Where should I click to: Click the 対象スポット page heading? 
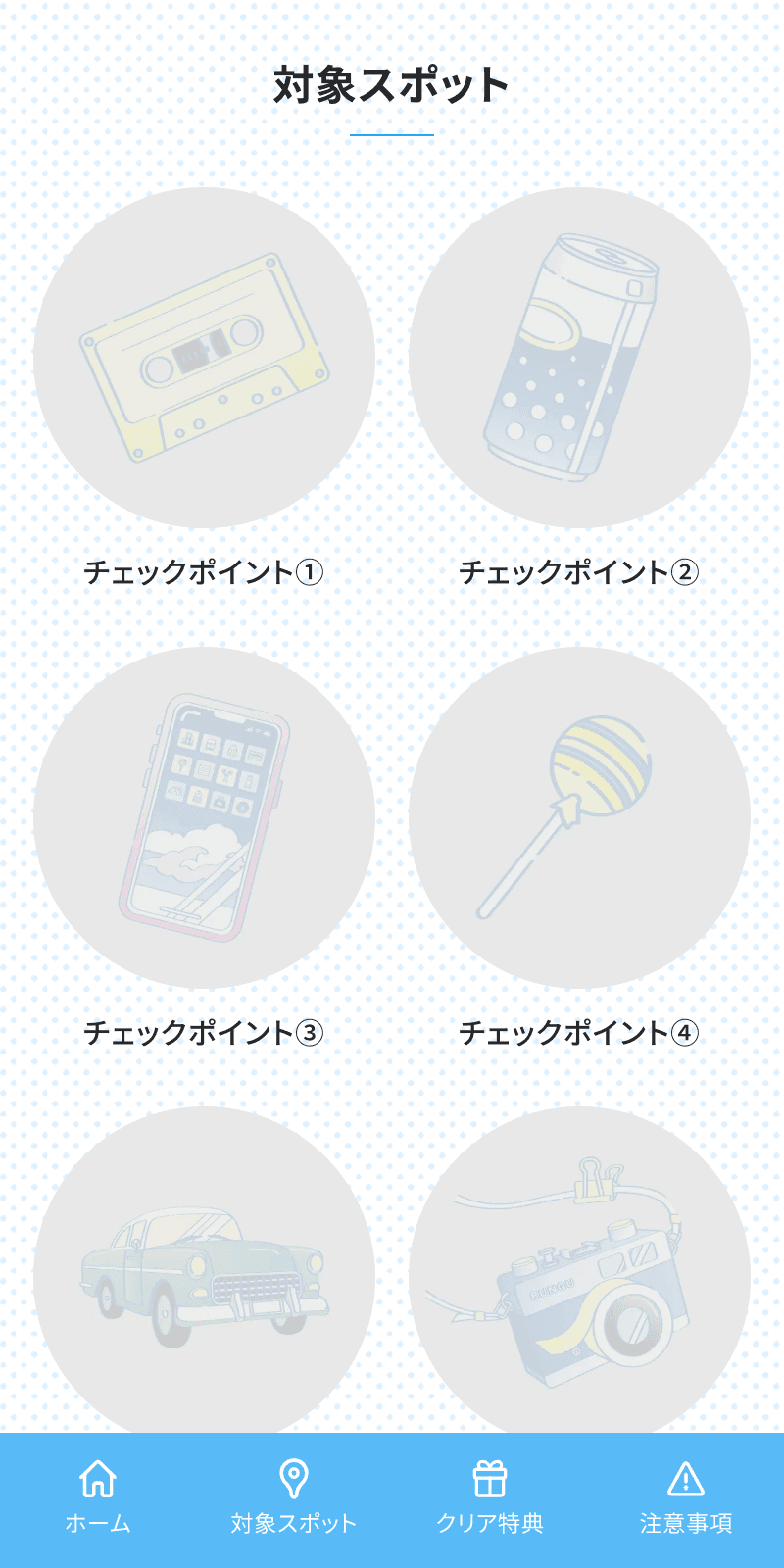click(x=392, y=85)
